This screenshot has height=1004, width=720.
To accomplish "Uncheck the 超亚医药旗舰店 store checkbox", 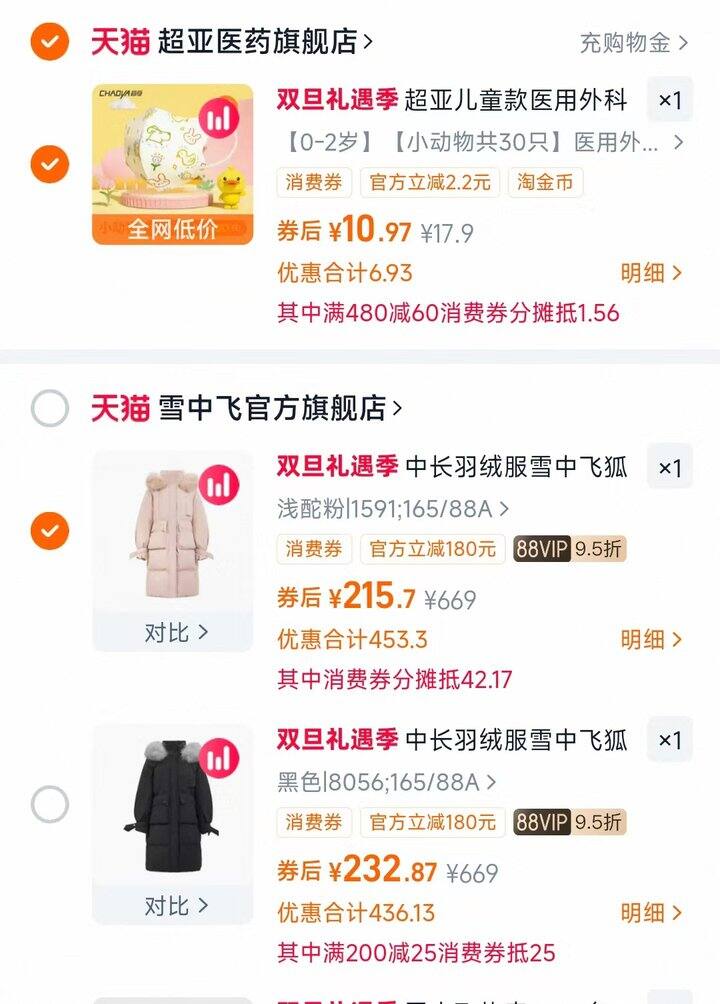I will (x=50, y=42).
